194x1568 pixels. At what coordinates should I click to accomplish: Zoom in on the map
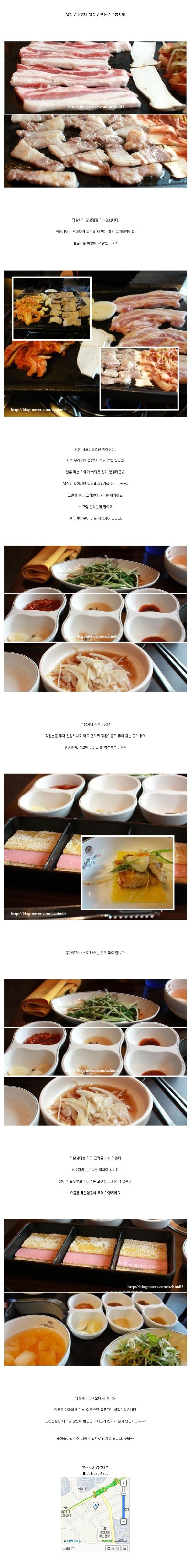coord(124,1483)
